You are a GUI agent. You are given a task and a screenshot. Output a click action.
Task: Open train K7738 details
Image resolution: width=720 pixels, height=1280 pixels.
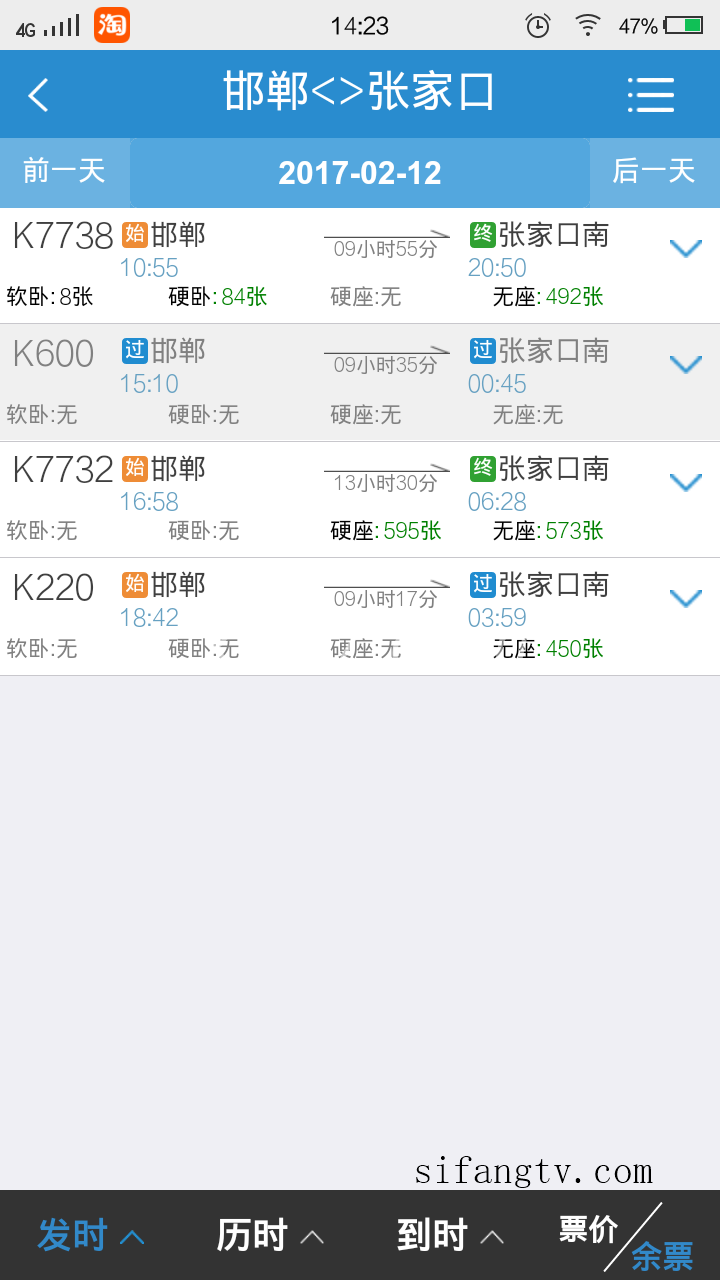(x=360, y=265)
